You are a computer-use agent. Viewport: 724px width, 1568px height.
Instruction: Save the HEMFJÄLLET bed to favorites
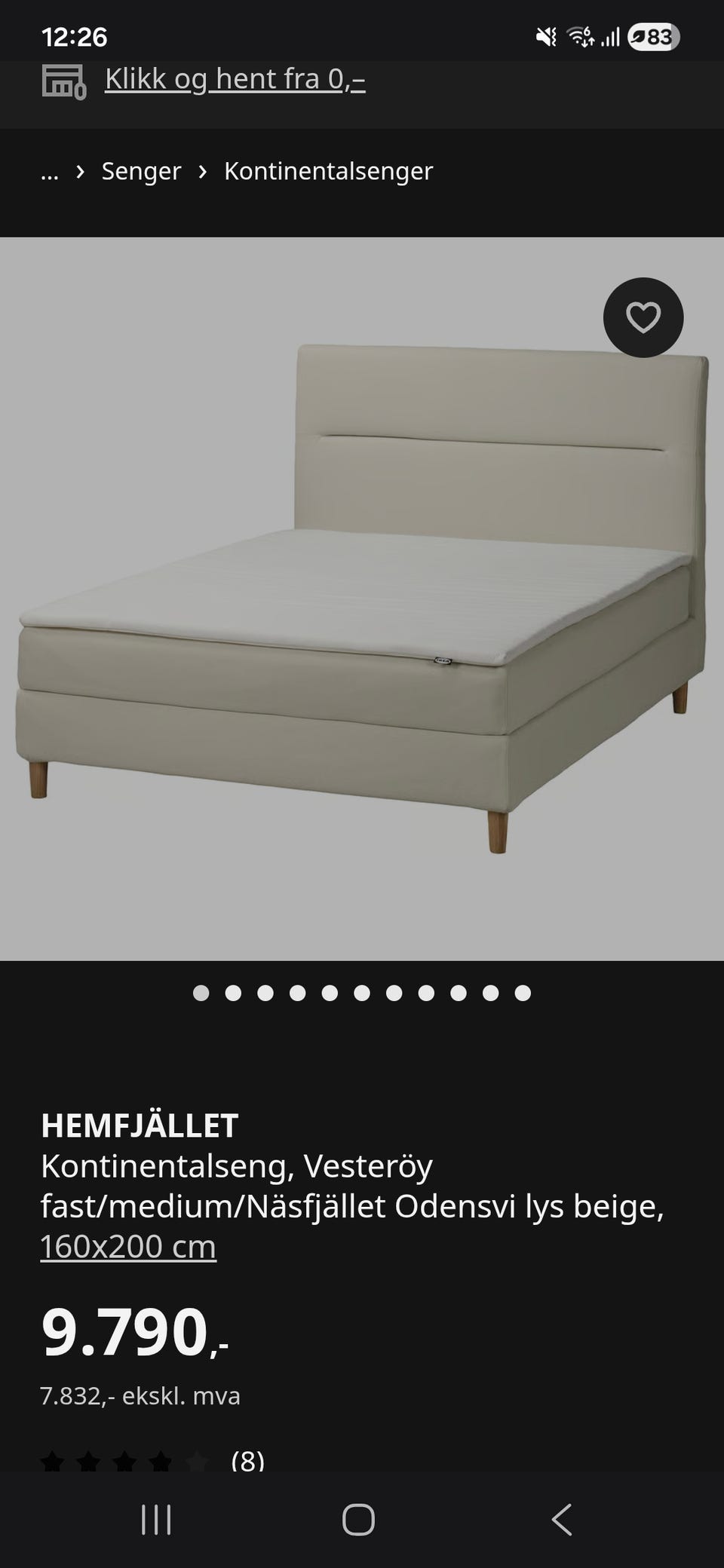642,318
